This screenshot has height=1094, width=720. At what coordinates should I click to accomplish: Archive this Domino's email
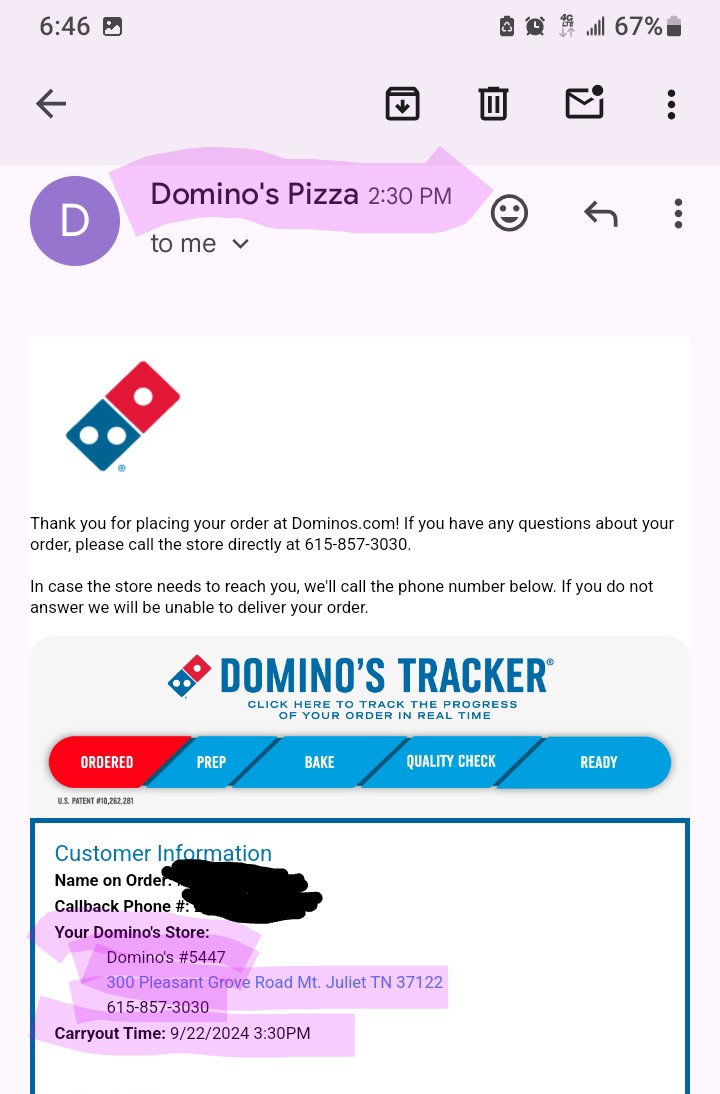402,104
